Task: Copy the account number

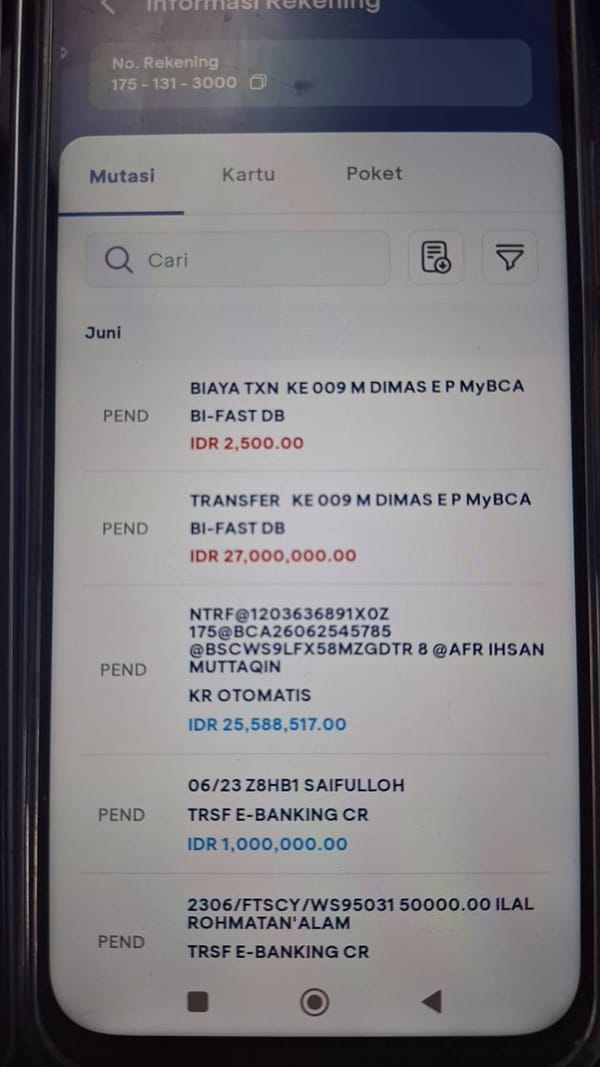Action: pyautogui.click(x=258, y=83)
